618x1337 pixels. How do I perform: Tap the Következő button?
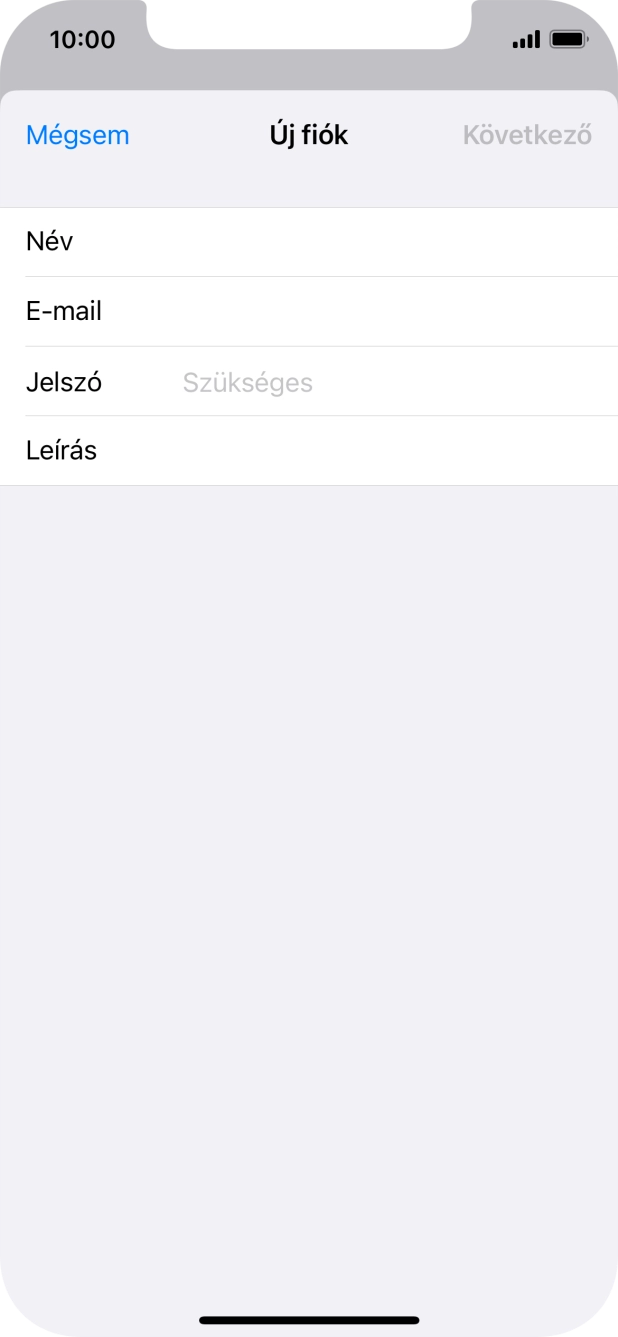pos(527,136)
